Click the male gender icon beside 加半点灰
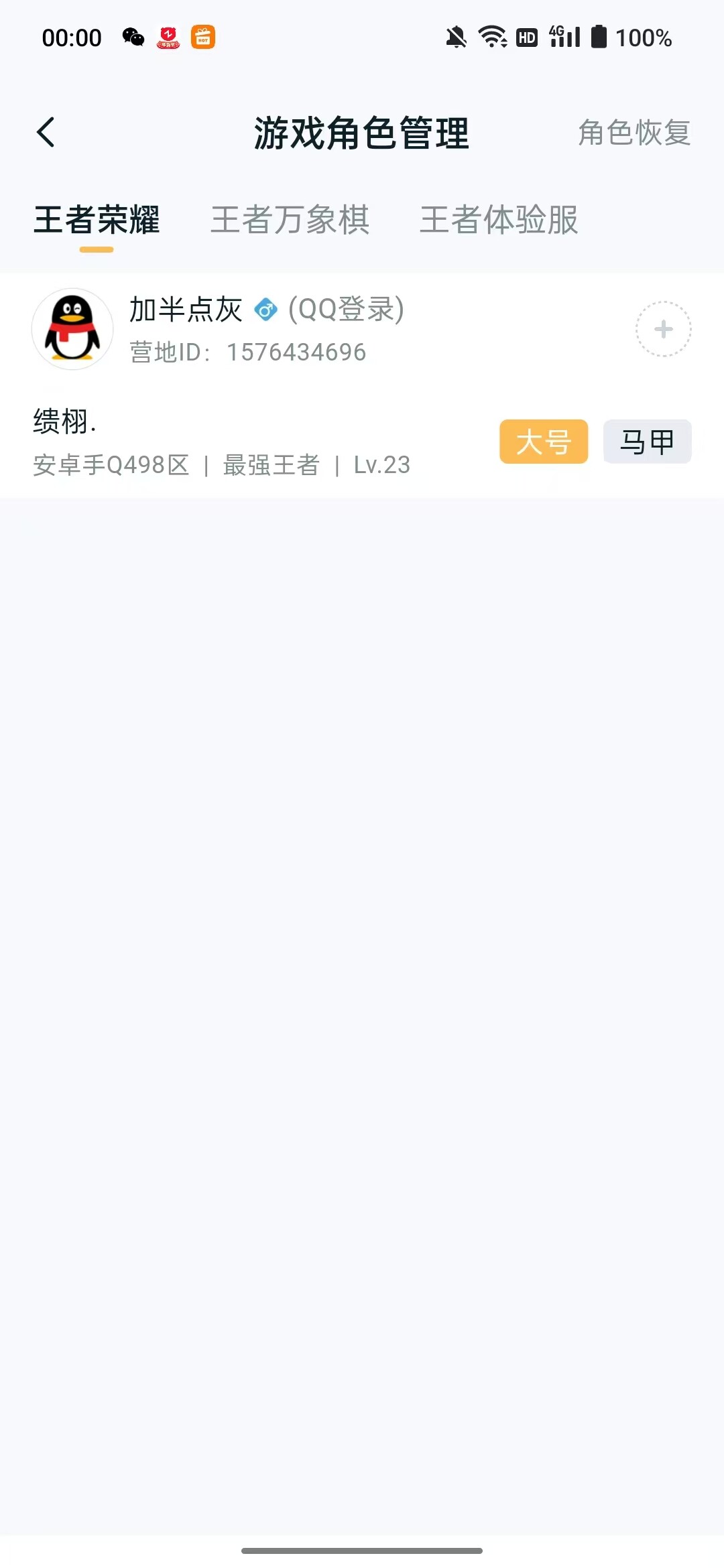This screenshot has height=1568, width=724. (266, 310)
